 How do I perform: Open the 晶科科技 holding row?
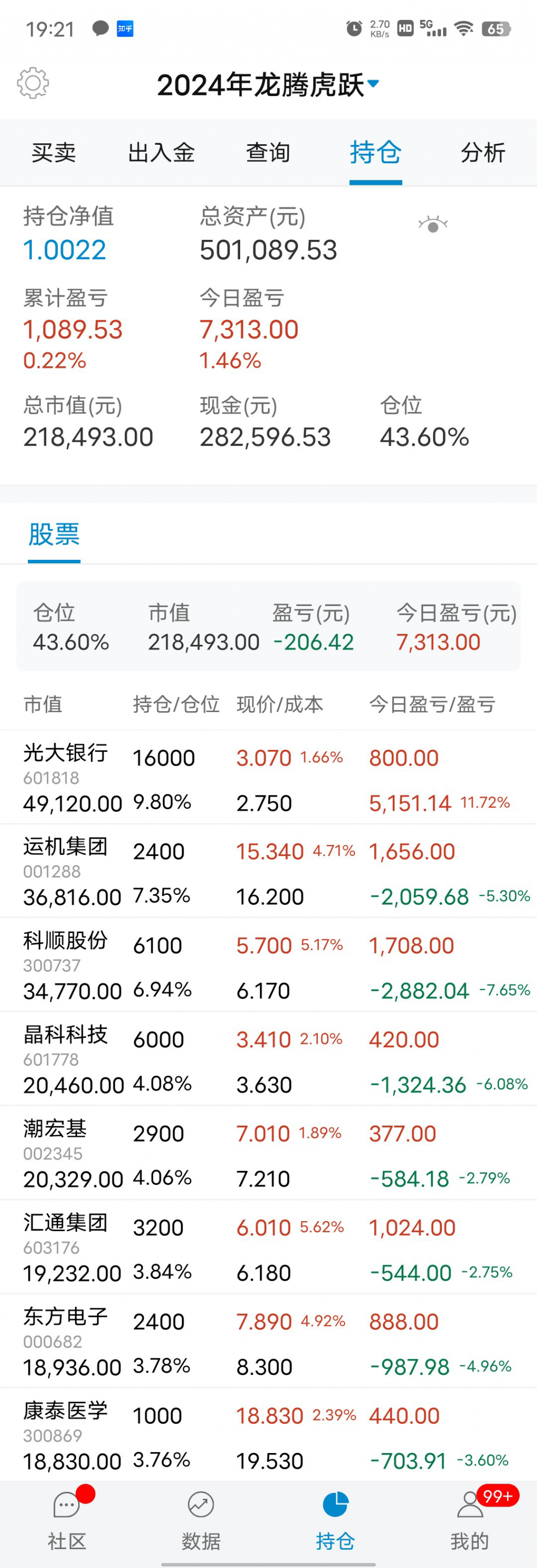tap(268, 1059)
